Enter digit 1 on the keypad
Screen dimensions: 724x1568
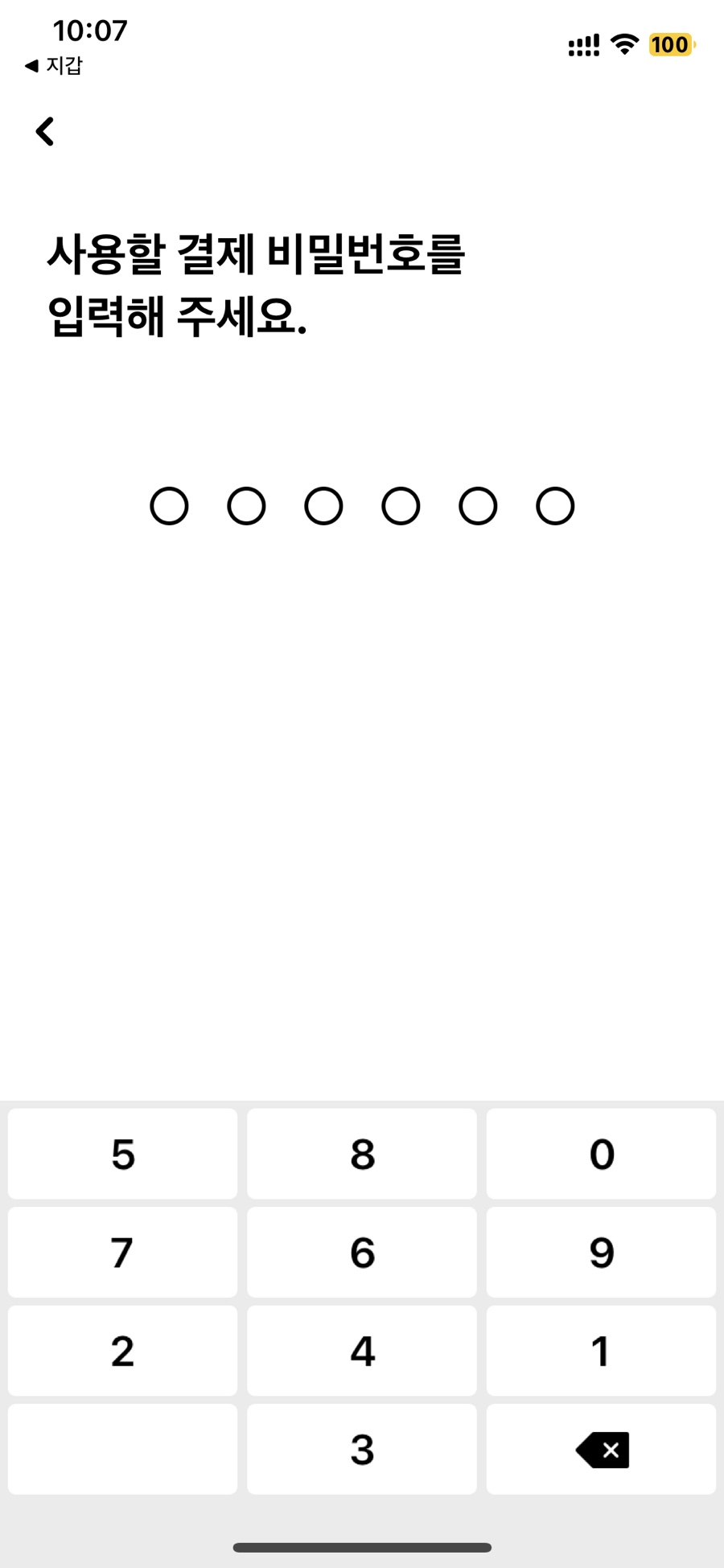click(x=601, y=1351)
